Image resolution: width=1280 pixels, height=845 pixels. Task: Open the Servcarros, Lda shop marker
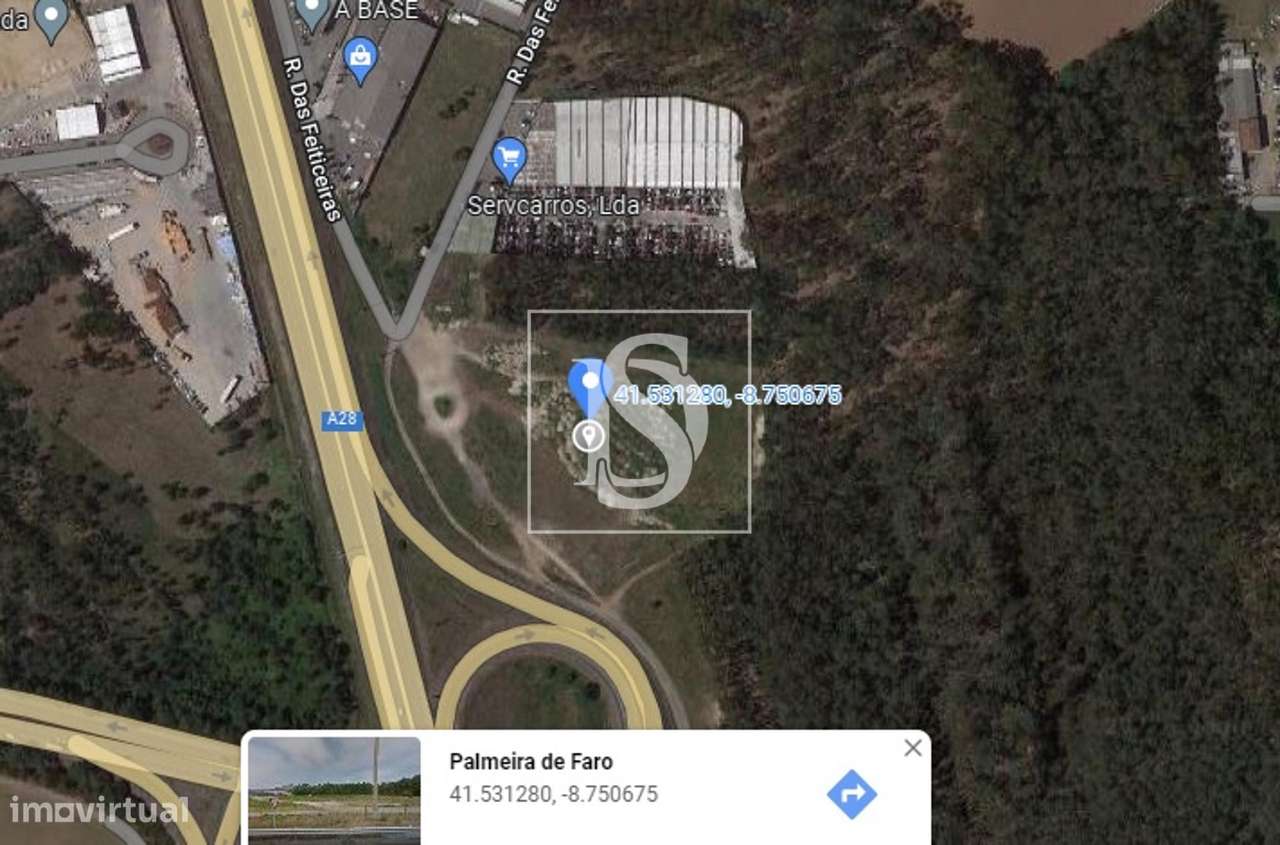(x=510, y=158)
